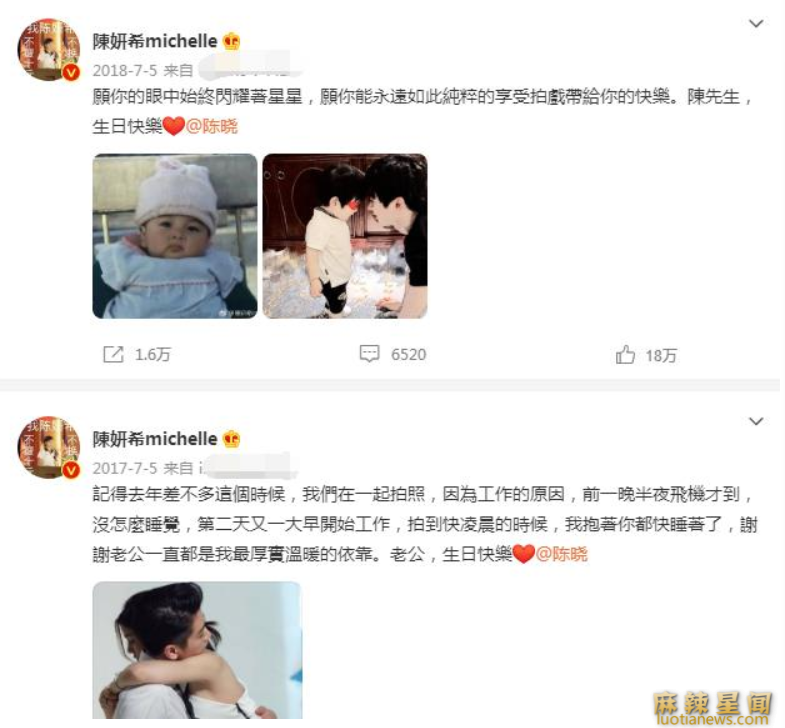Image resolution: width=785 pixels, height=728 pixels.
Task: Repost the 2018-7-5 post with 1.6万 shares
Action: pyautogui.click(x=136, y=355)
